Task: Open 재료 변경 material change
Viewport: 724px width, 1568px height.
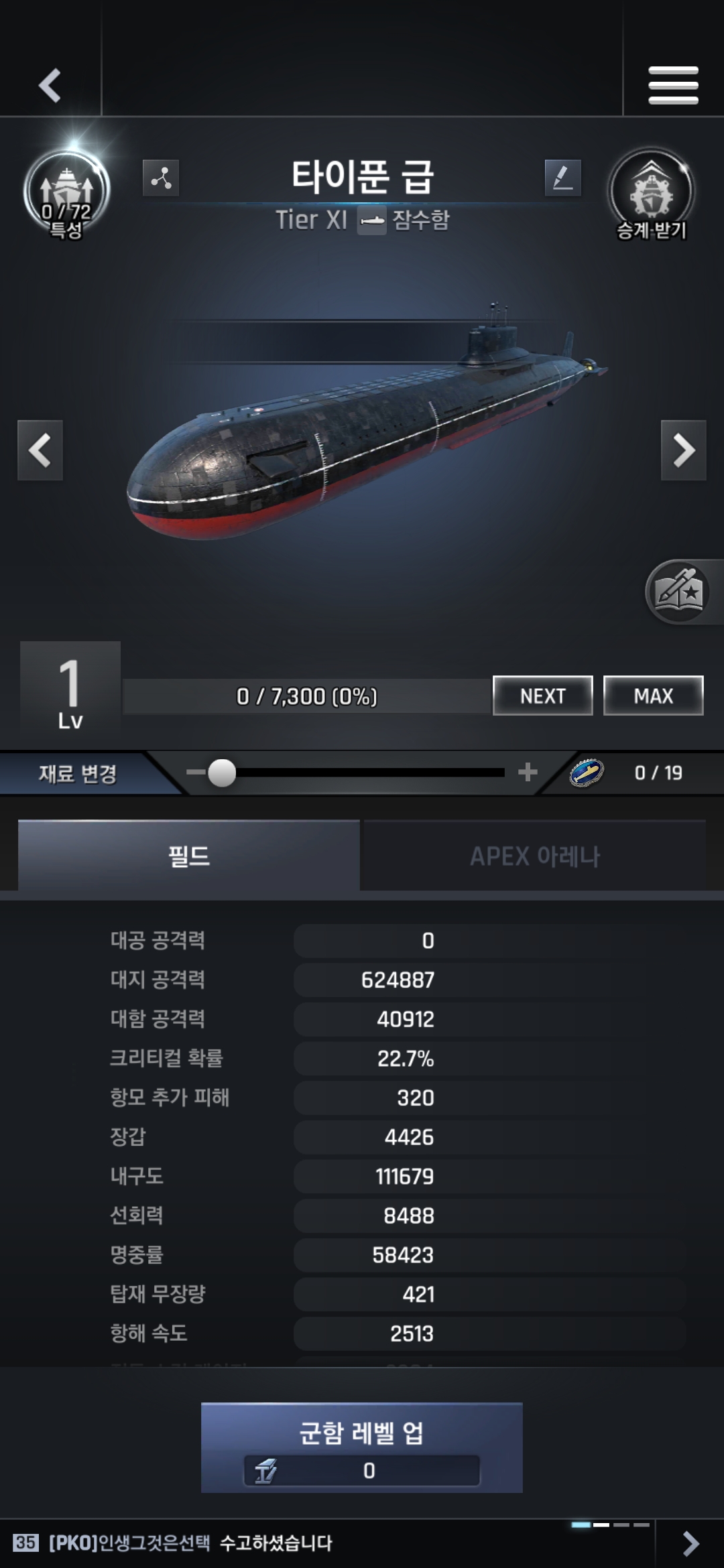Action: coord(78,773)
